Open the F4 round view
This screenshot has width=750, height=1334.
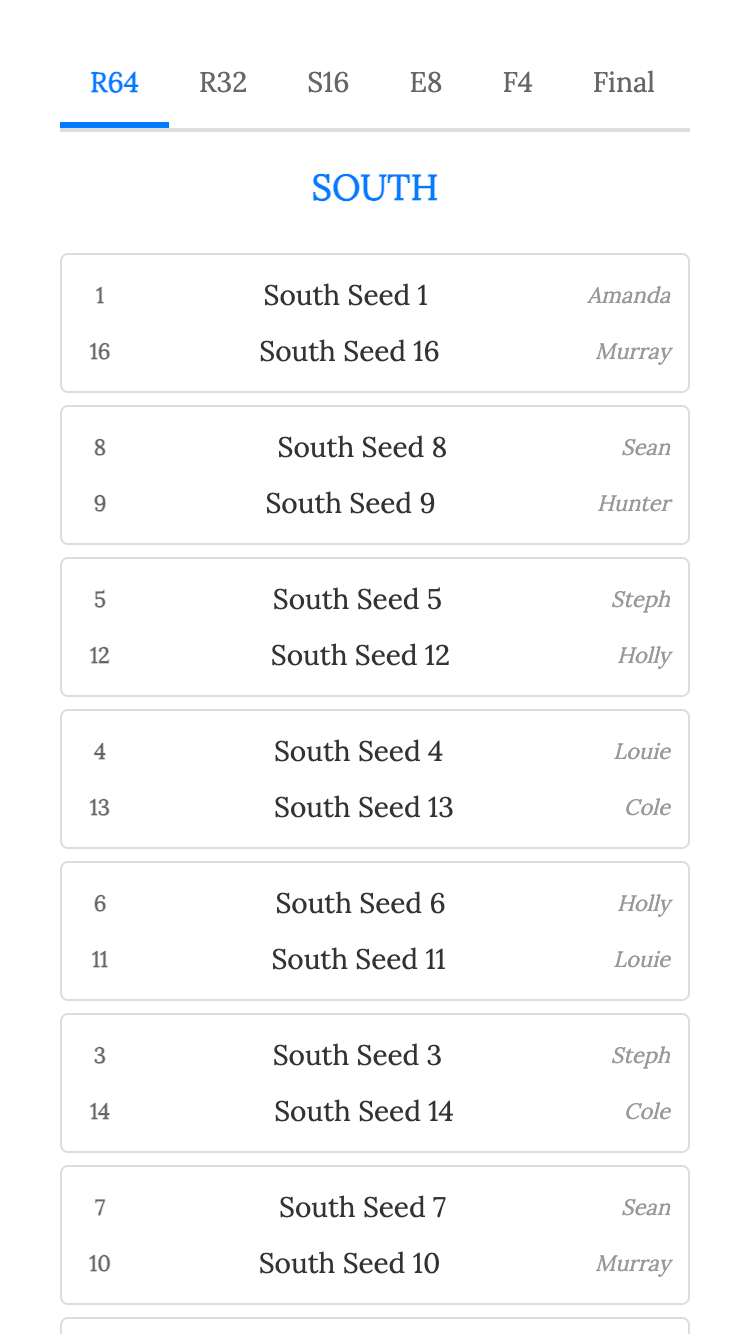pos(517,83)
